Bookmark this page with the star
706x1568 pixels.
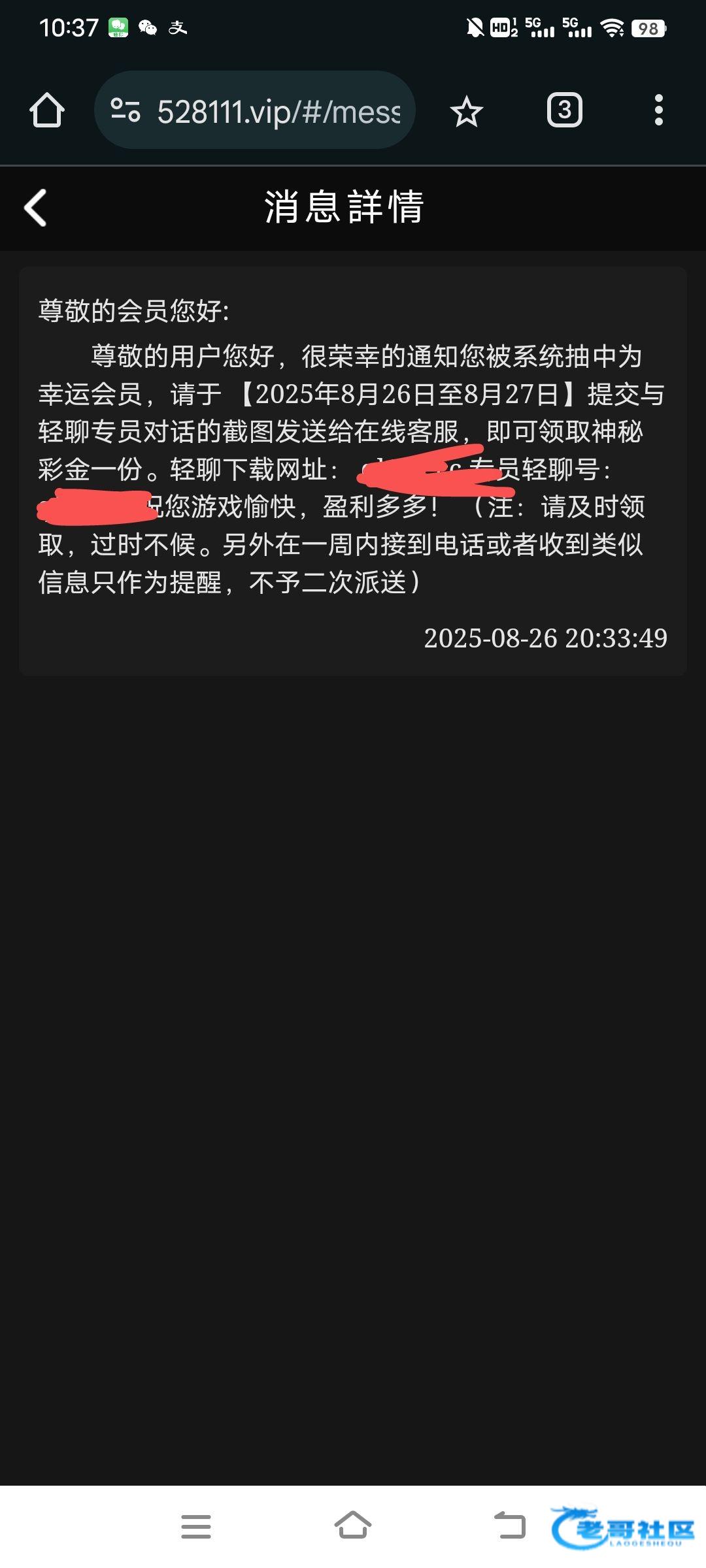click(466, 111)
